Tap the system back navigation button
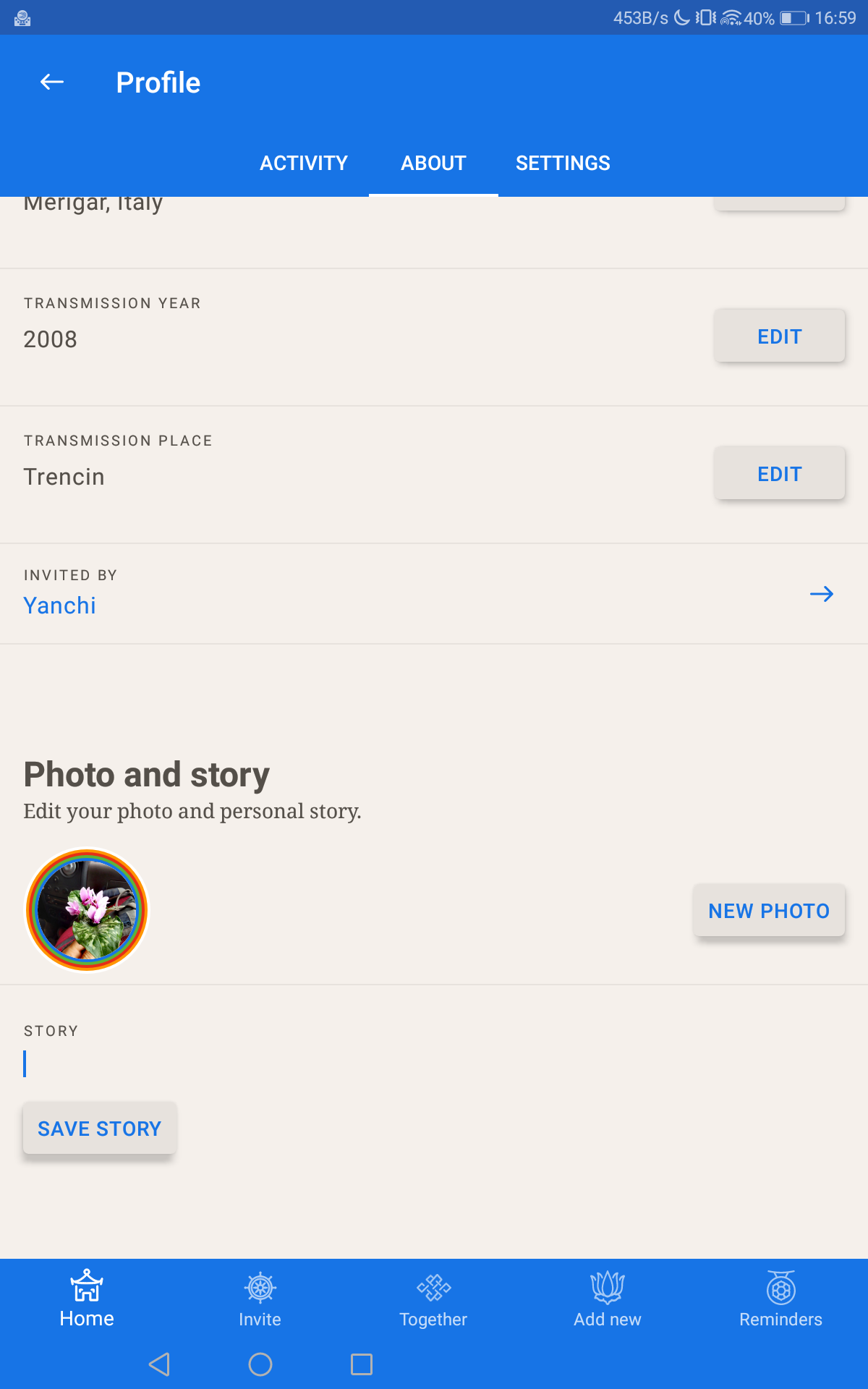This screenshot has height=1389, width=868. pyautogui.click(x=159, y=1364)
